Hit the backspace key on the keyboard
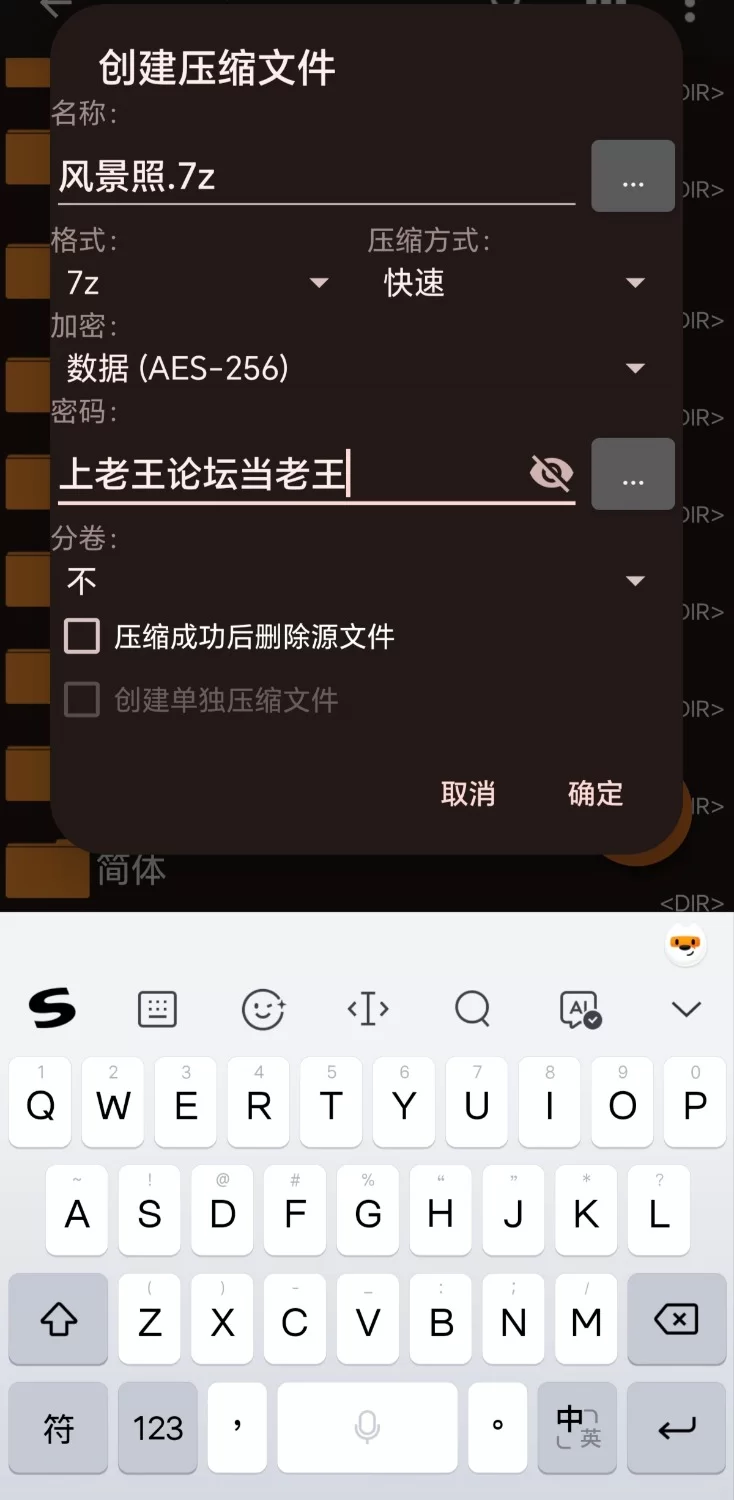Screen dimensions: 734x1500 (x=676, y=1320)
